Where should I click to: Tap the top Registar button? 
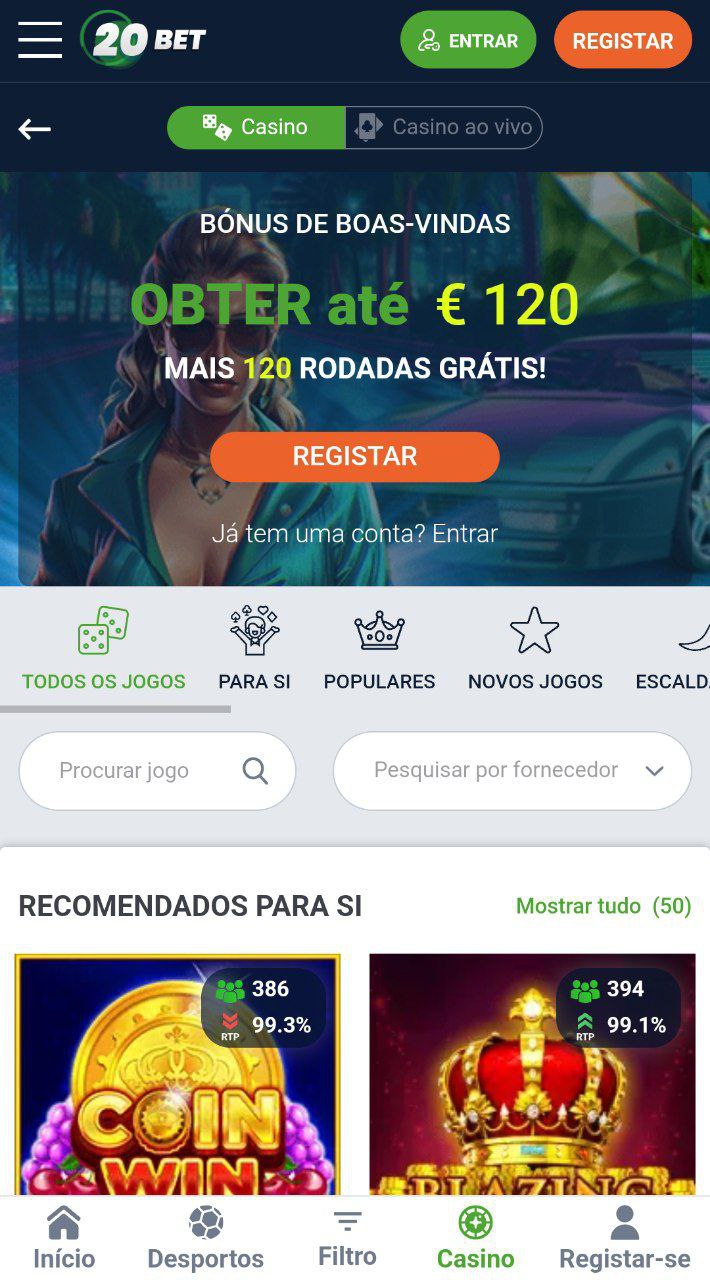[x=622, y=41]
